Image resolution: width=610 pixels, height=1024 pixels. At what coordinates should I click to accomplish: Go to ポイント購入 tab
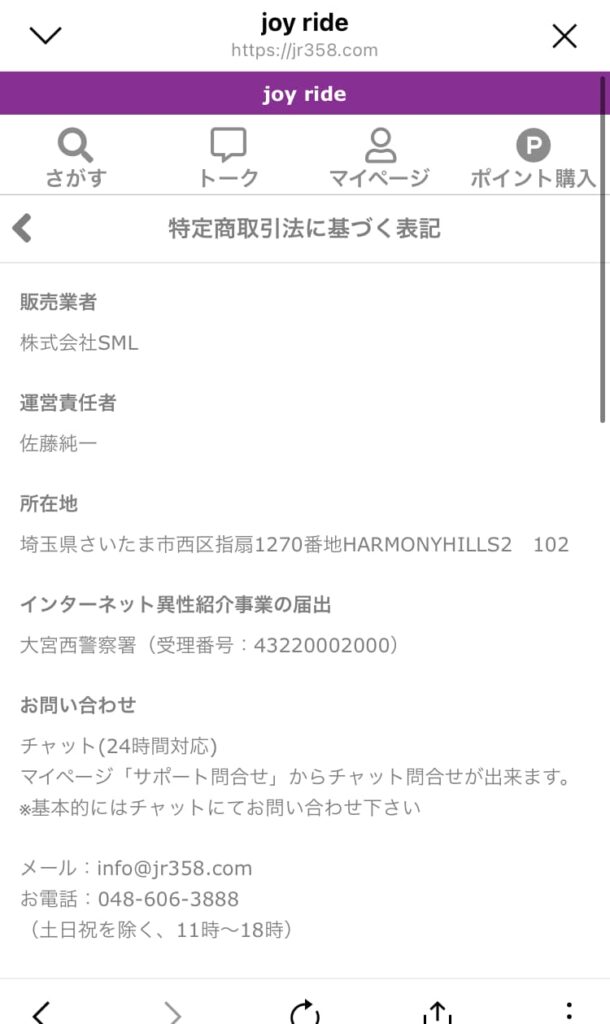click(x=532, y=158)
